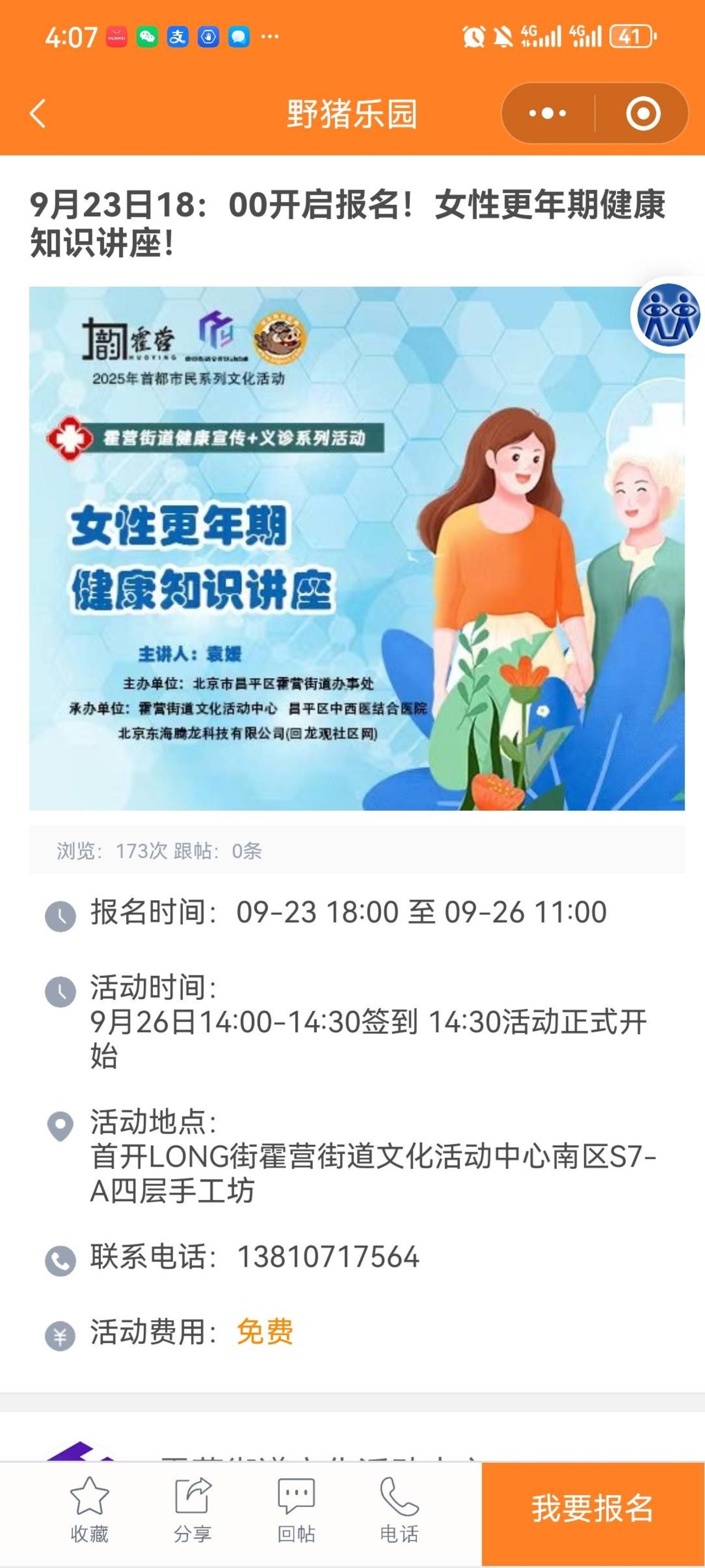
Task: Open the 女性更年期健康知识讲座 poster image
Action: (x=357, y=548)
